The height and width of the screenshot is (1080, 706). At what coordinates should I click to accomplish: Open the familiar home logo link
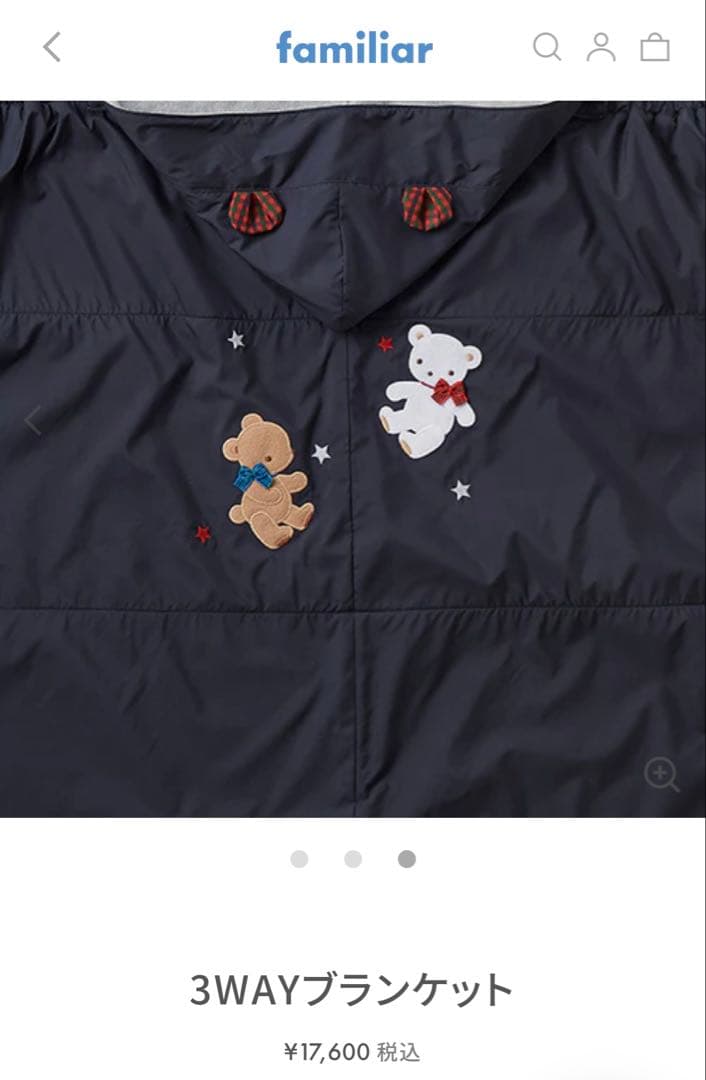click(x=354, y=47)
